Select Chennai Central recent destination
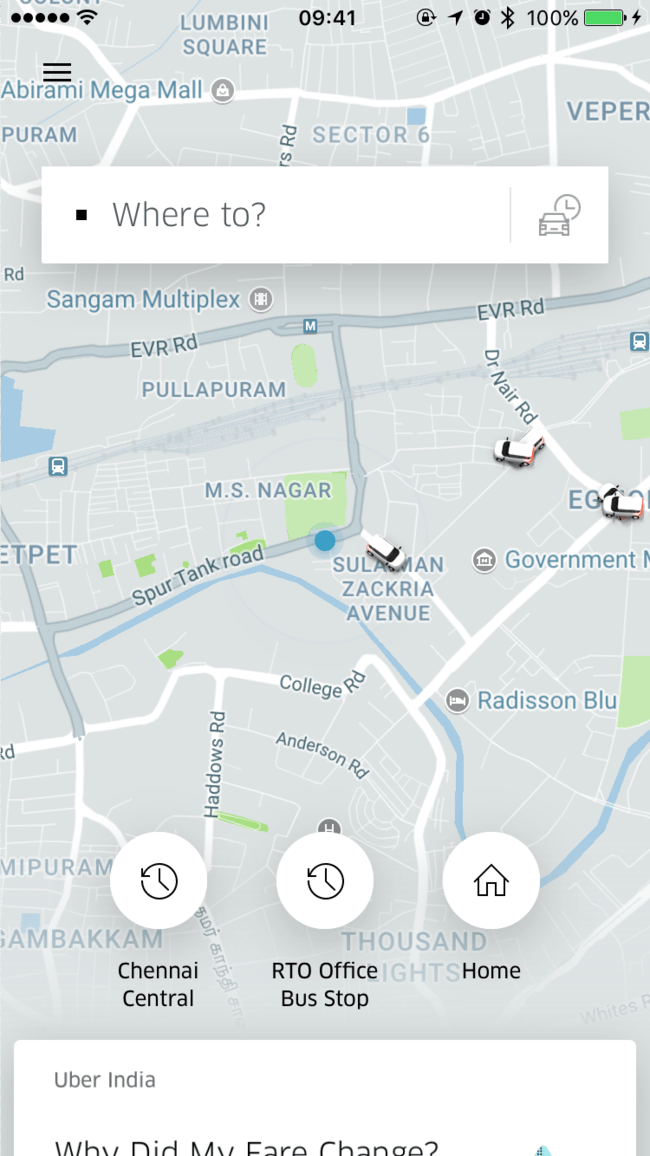 (x=158, y=882)
